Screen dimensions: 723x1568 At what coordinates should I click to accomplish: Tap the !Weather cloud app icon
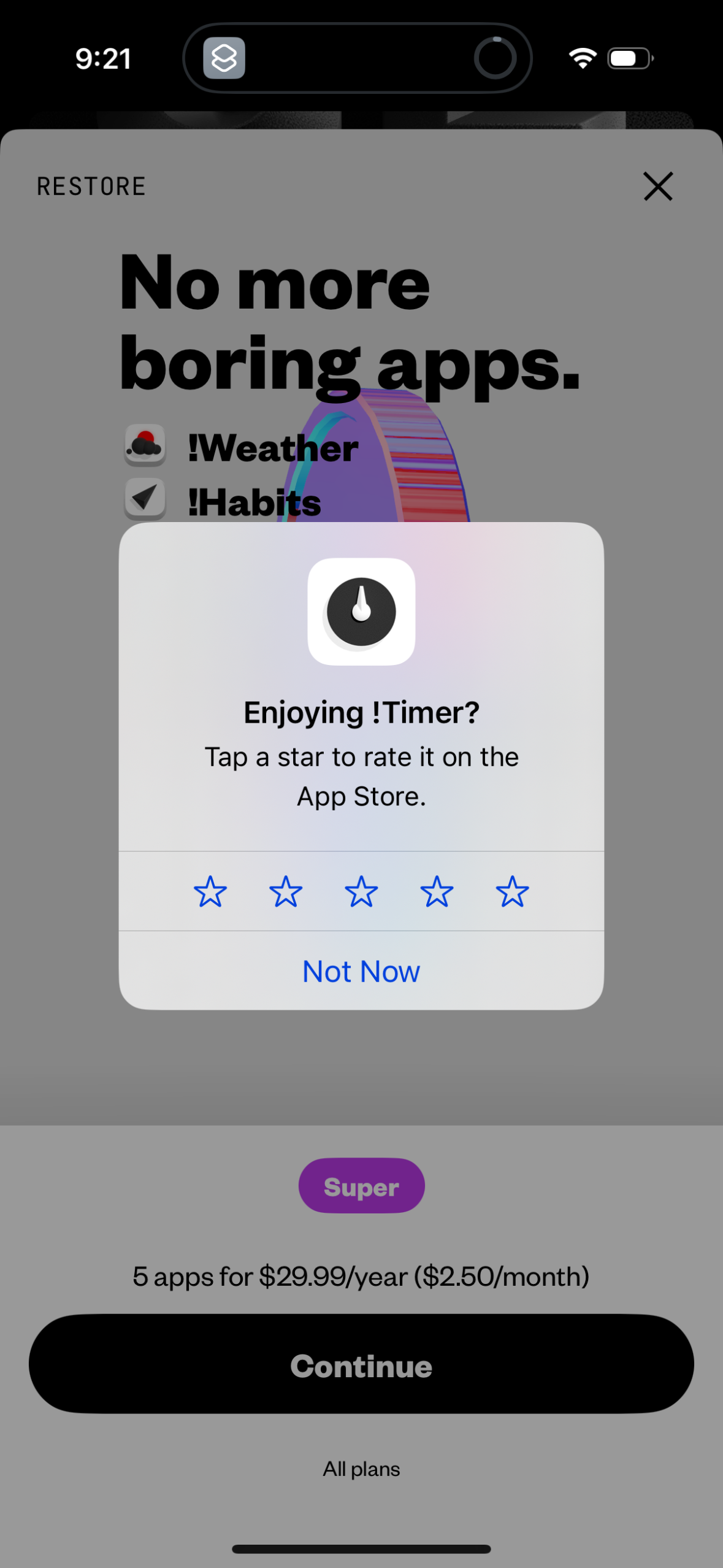tap(145, 446)
